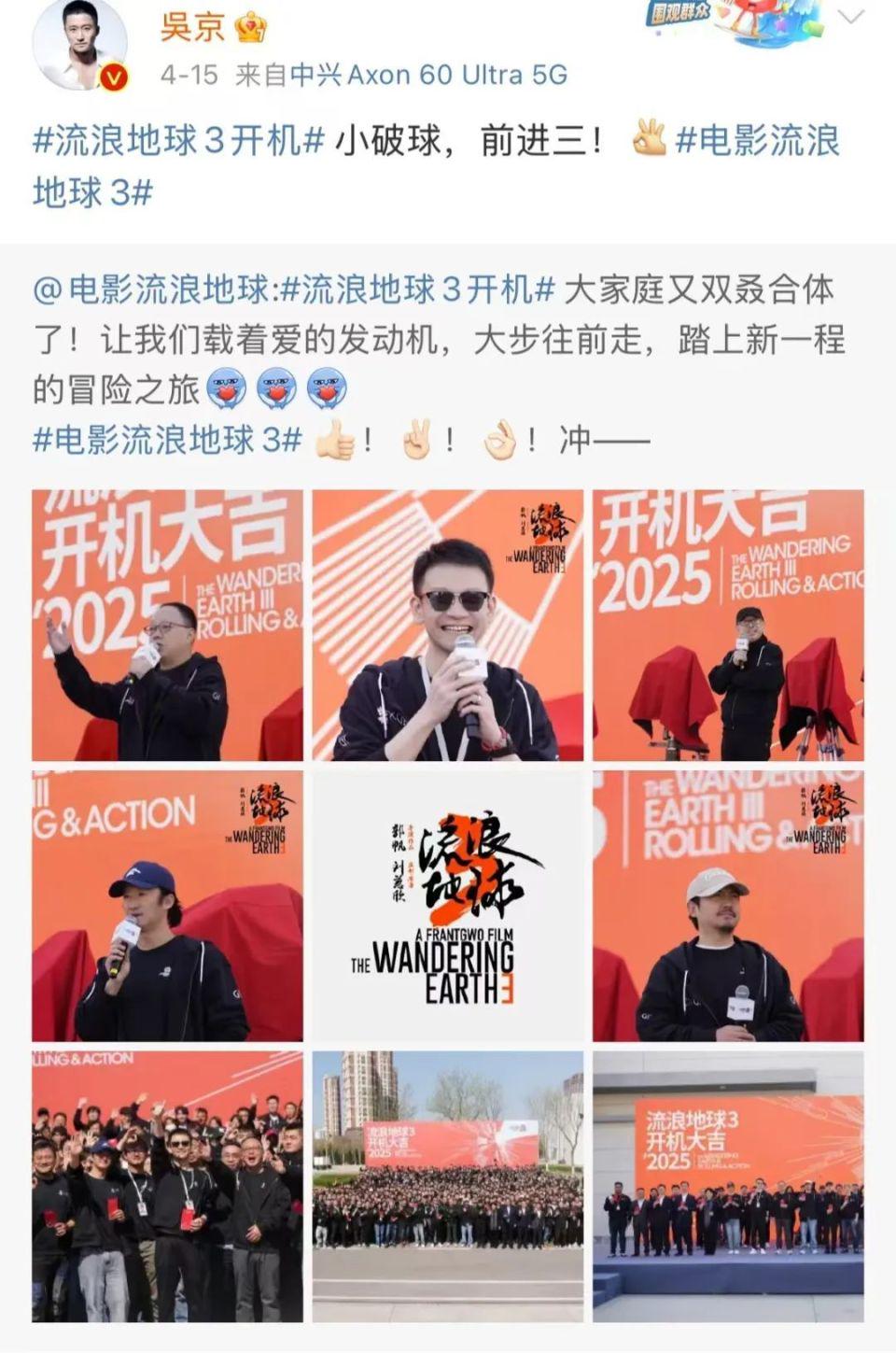Open 吴京's username profile link
This screenshot has height=1353, width=896.
193,26
